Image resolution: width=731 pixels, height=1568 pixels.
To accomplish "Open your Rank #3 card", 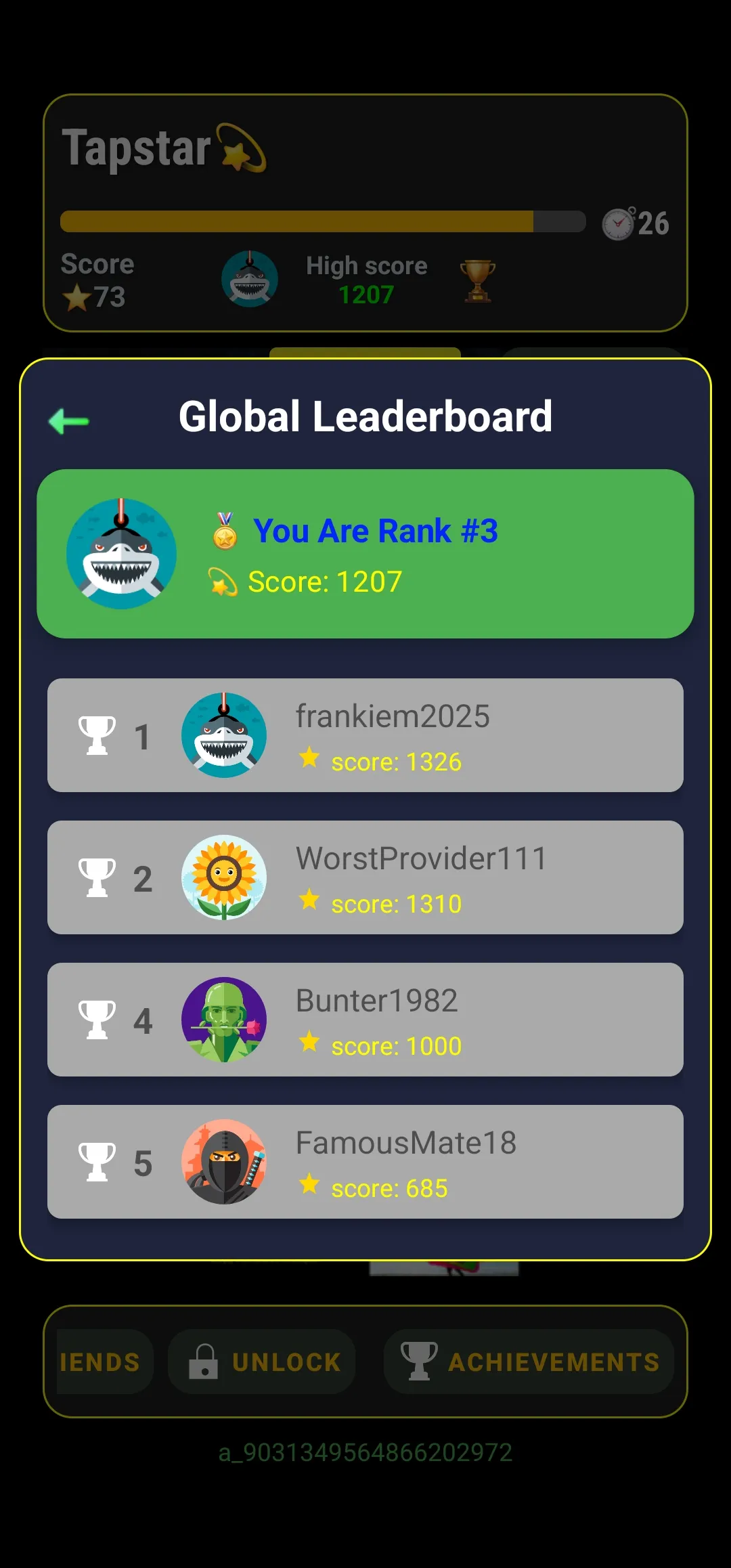I will click(365, 554).
